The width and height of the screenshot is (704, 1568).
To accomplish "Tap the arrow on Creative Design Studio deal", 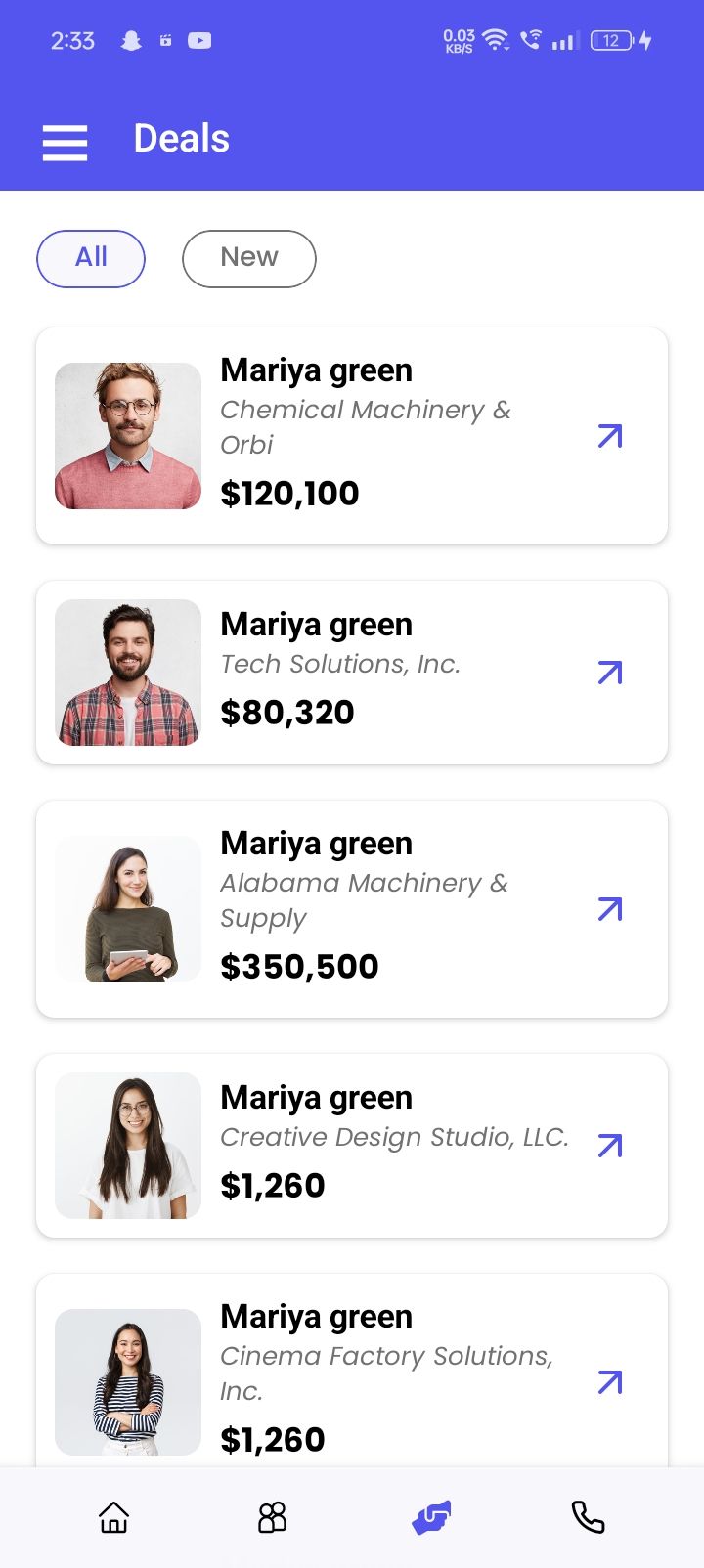I will 609,1146.
